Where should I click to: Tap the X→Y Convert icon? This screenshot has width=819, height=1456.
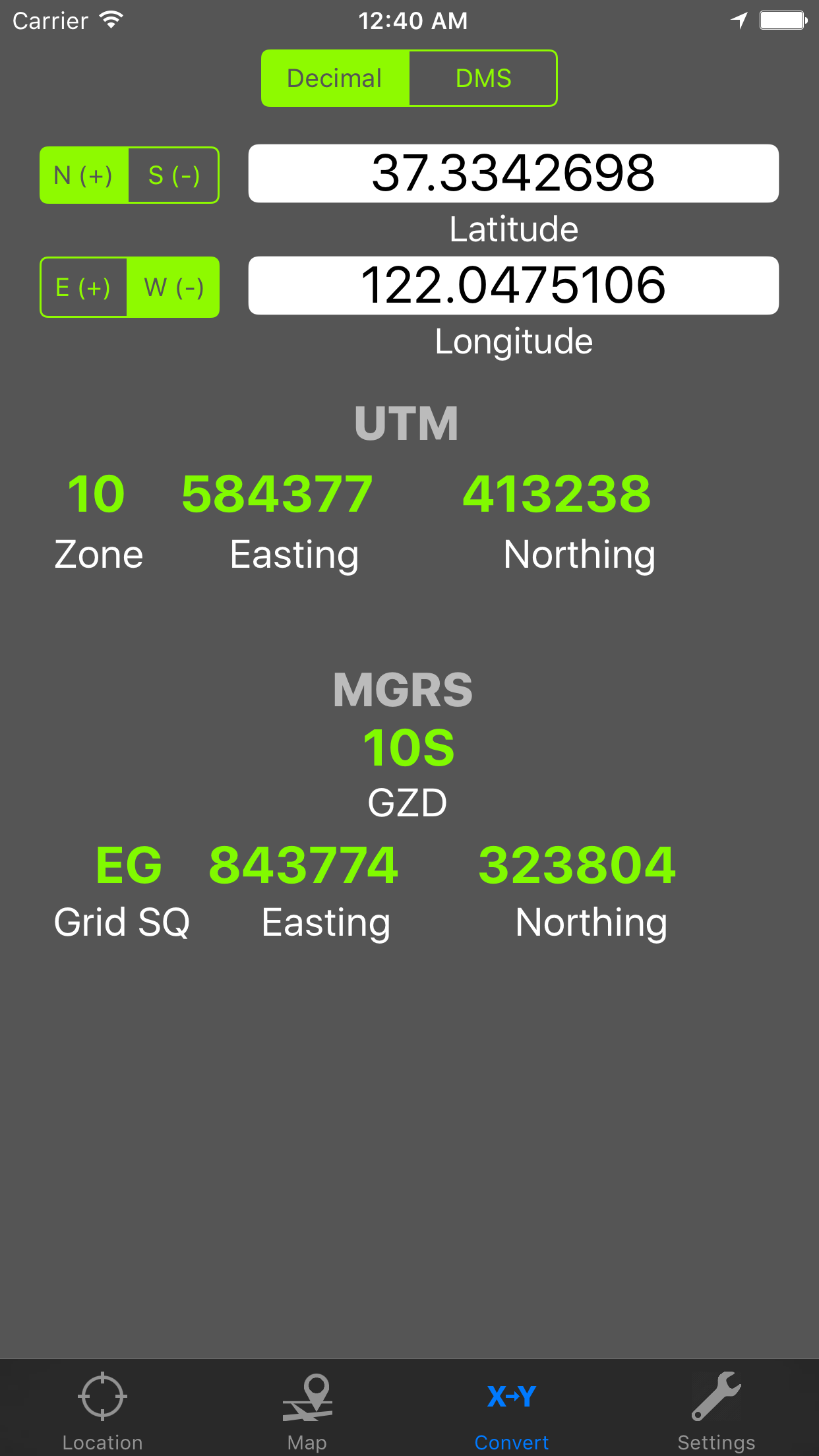[512, 1395]
